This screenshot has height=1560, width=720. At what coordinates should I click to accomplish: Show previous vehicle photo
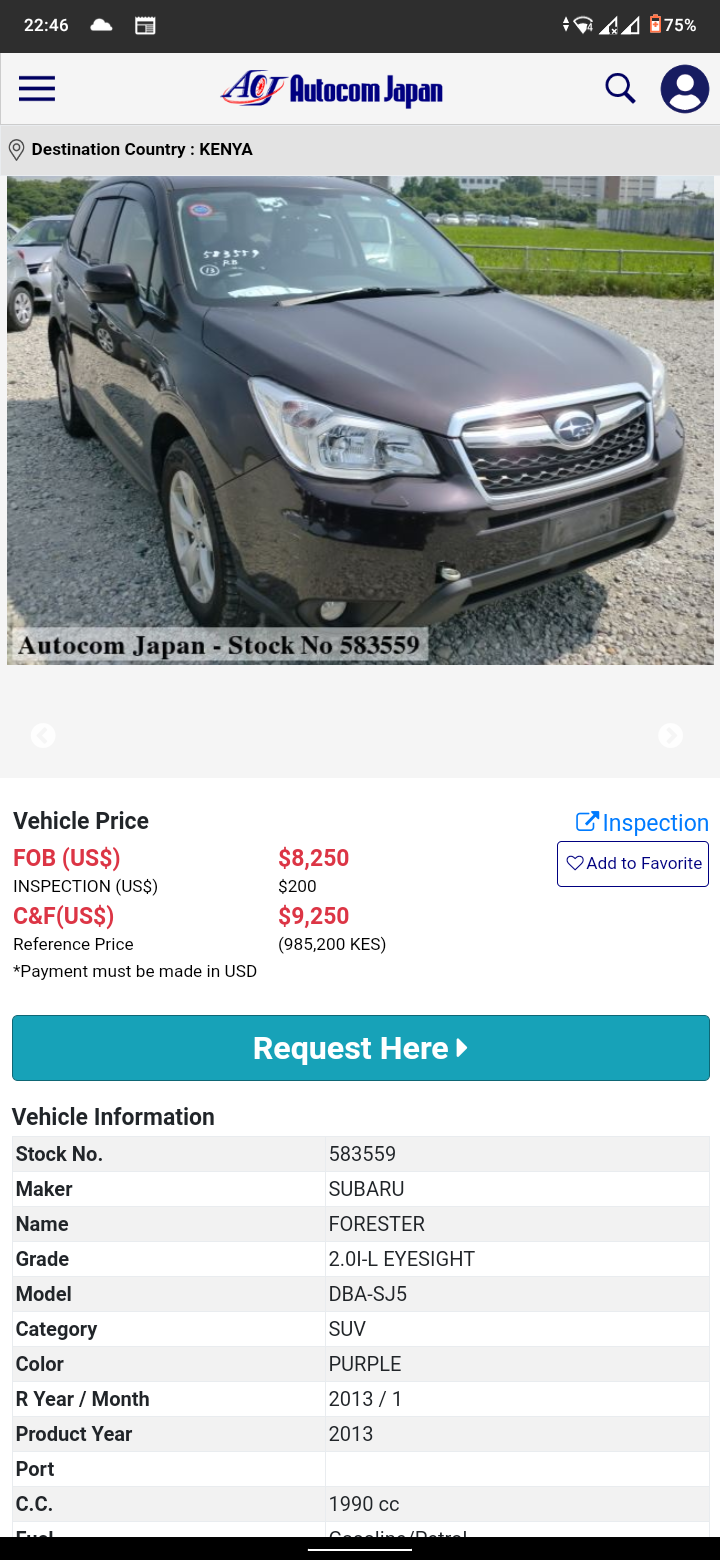coord(42,736)
